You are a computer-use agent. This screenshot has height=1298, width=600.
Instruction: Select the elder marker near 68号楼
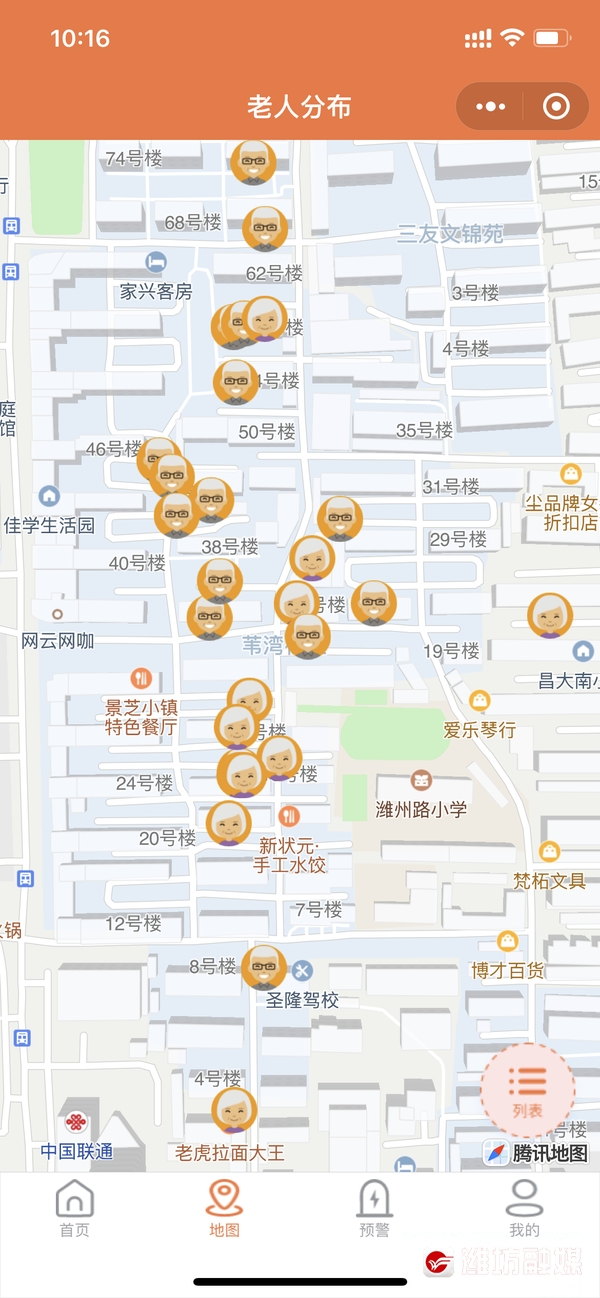[x=265, y=228]
